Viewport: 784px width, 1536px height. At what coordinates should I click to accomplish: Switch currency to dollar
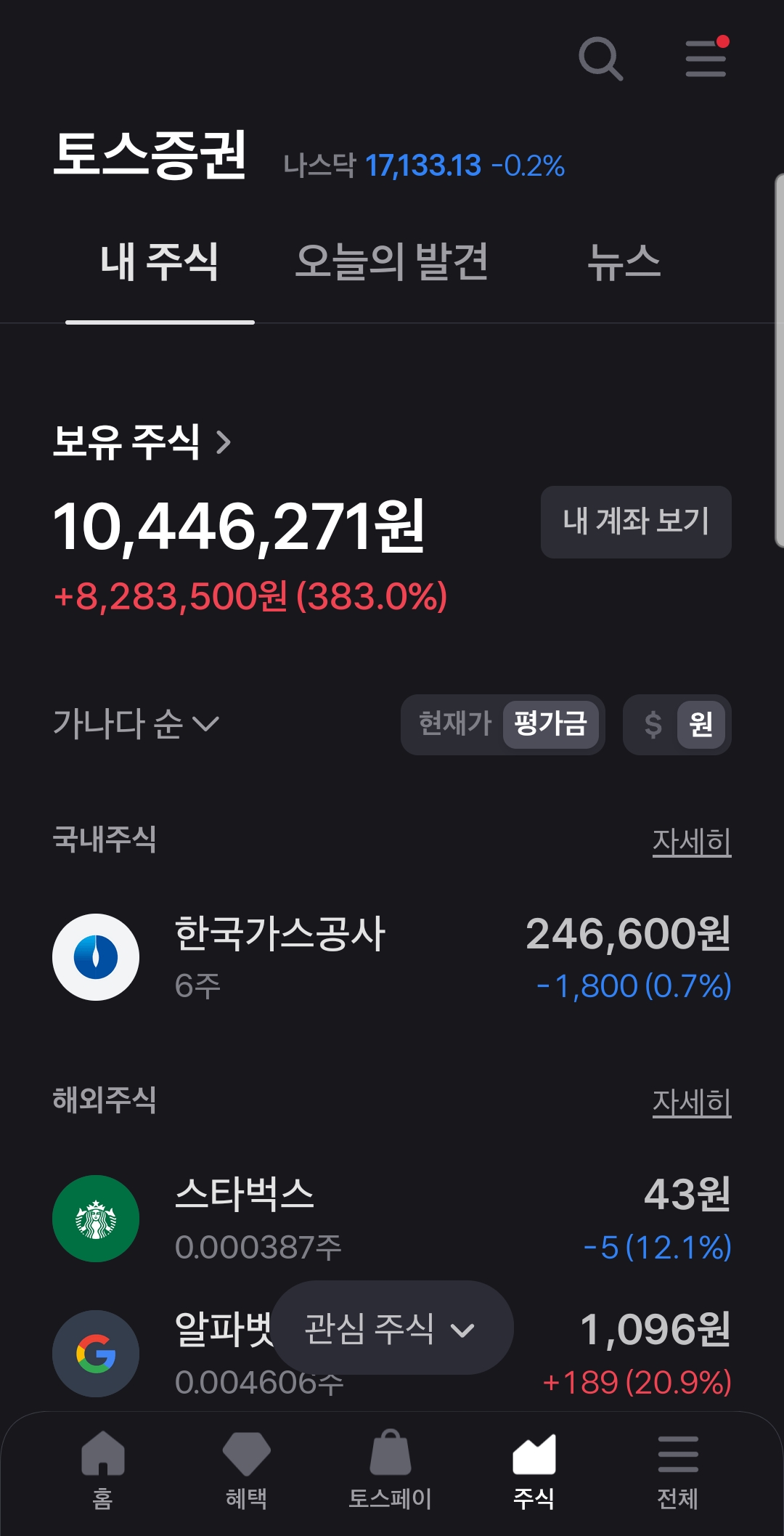pos(653,724)
